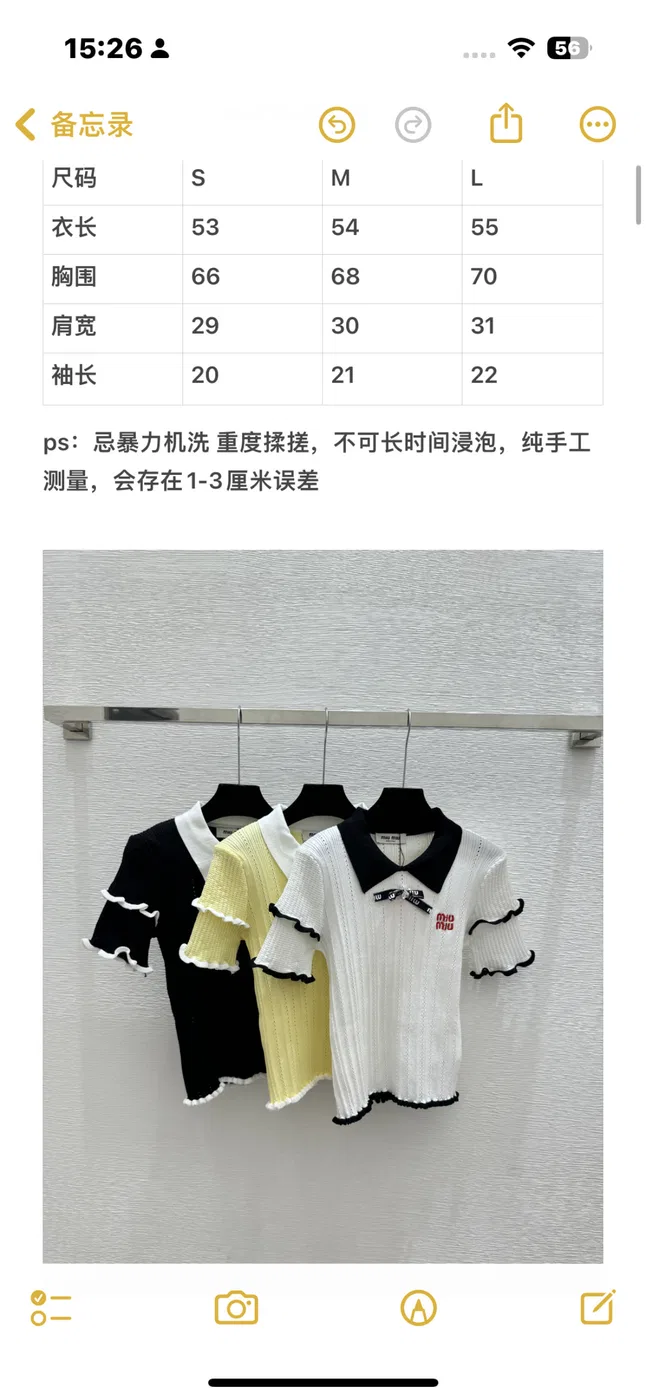Open the more options ellipsis menu
The height and width of the screenshot is (1400, 646).
[598, 125]
